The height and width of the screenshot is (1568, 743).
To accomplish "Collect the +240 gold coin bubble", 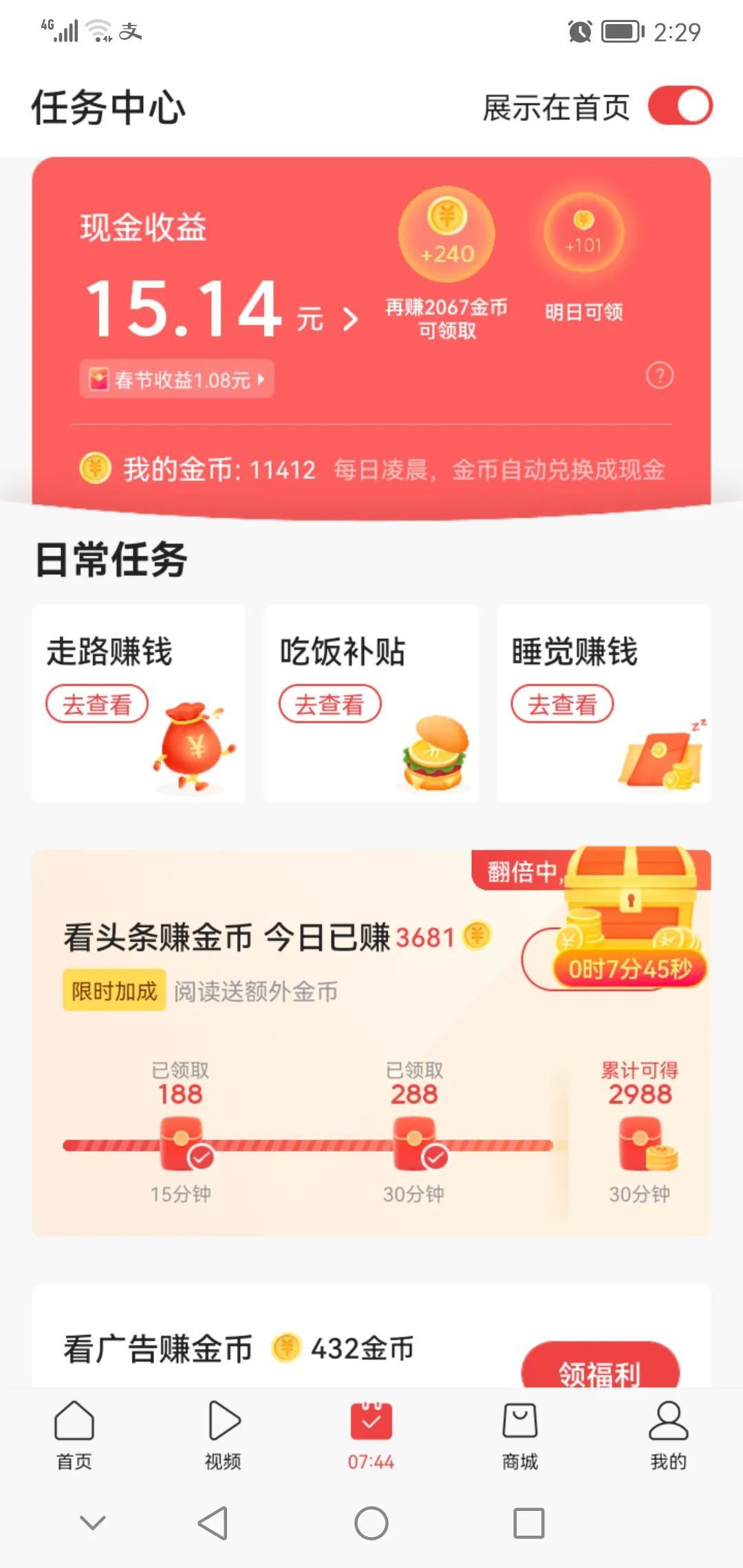I will coord(447,235).
